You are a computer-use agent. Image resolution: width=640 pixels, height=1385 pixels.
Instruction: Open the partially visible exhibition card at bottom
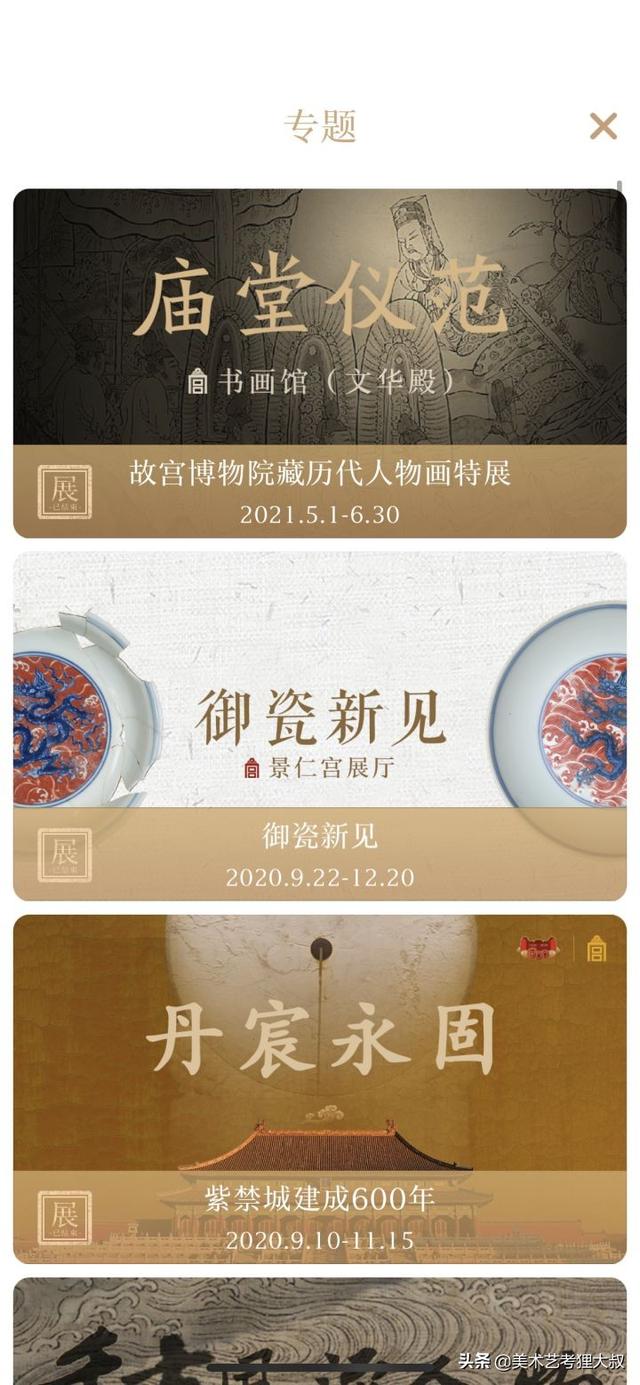320,1330
